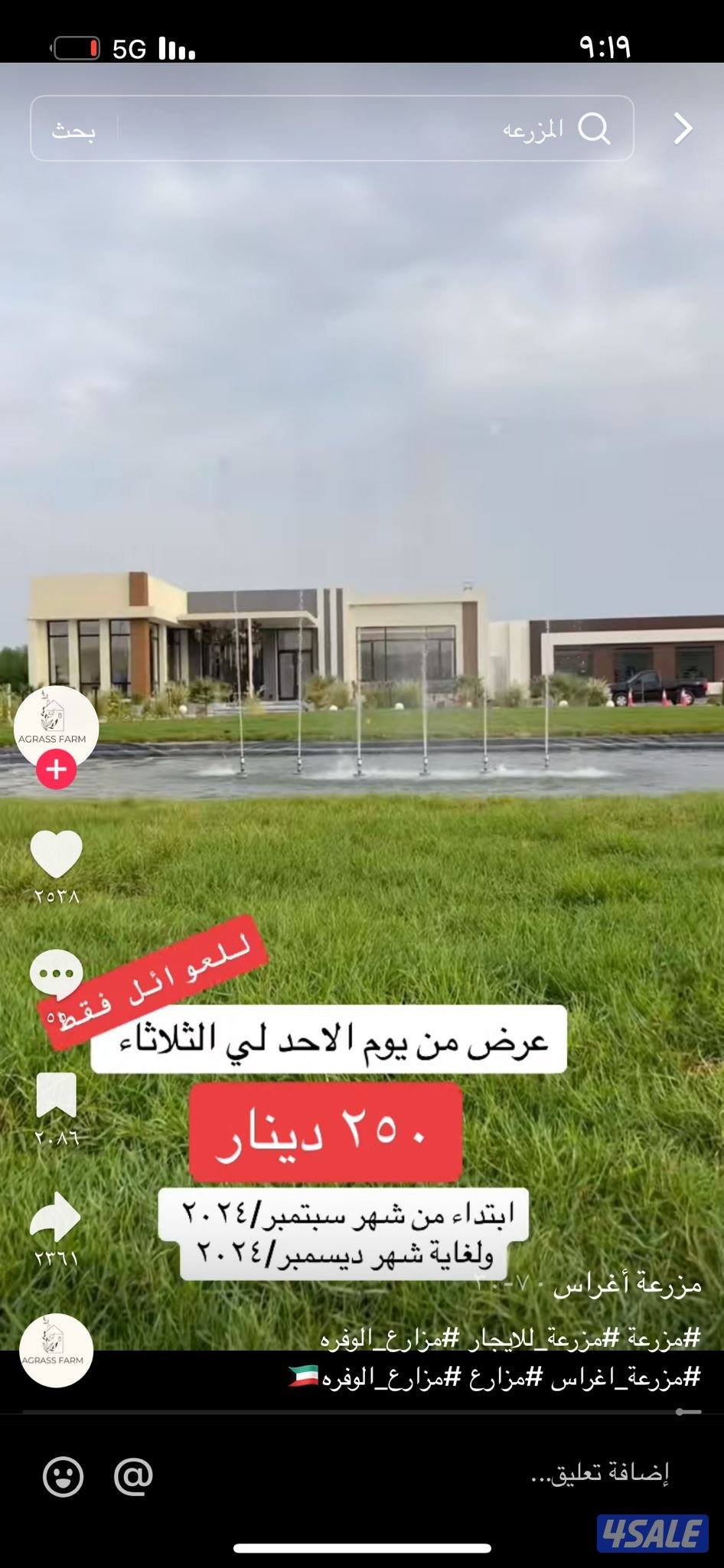
Task: Toggle follow with the red plus button
Action: click(x=56, y=768)
